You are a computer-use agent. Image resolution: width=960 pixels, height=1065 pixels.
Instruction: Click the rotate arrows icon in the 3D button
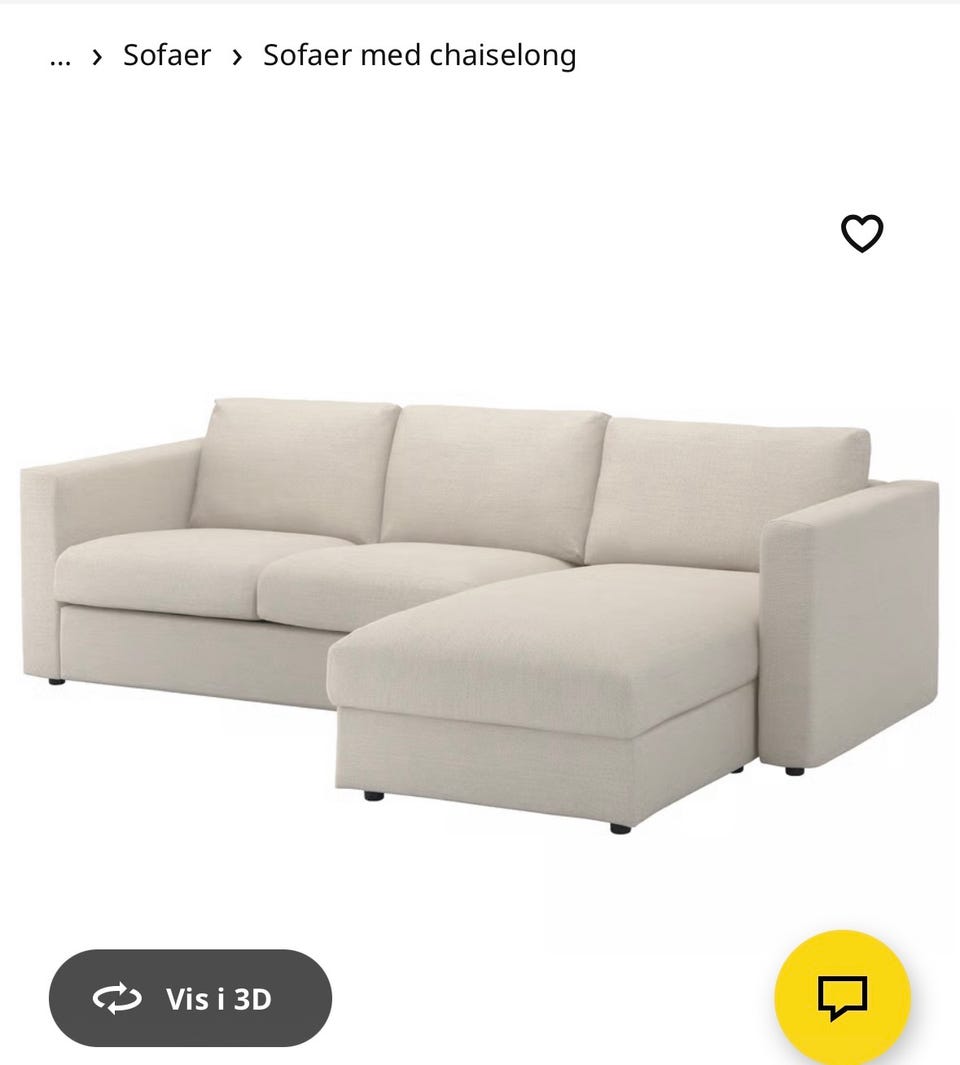[116, 998]
